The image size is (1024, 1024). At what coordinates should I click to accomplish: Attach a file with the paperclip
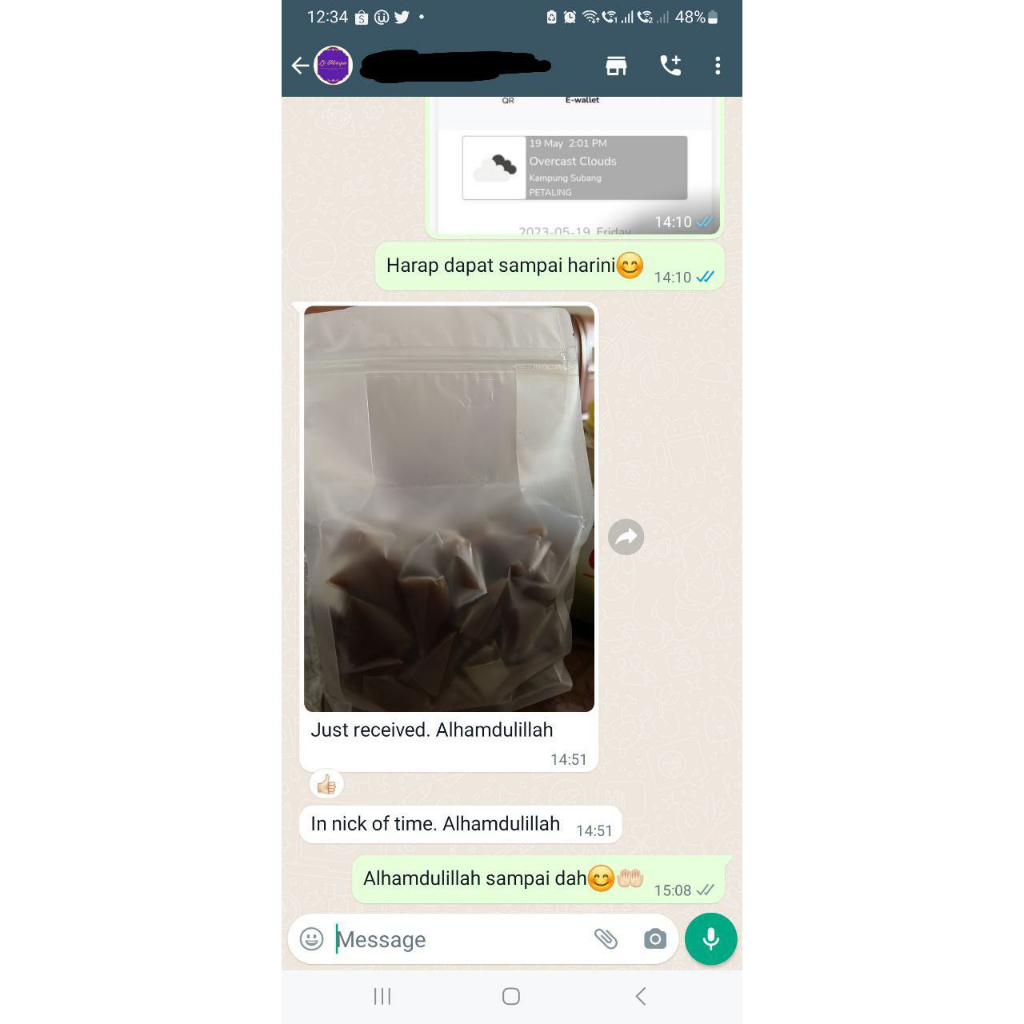pos(605,939)
